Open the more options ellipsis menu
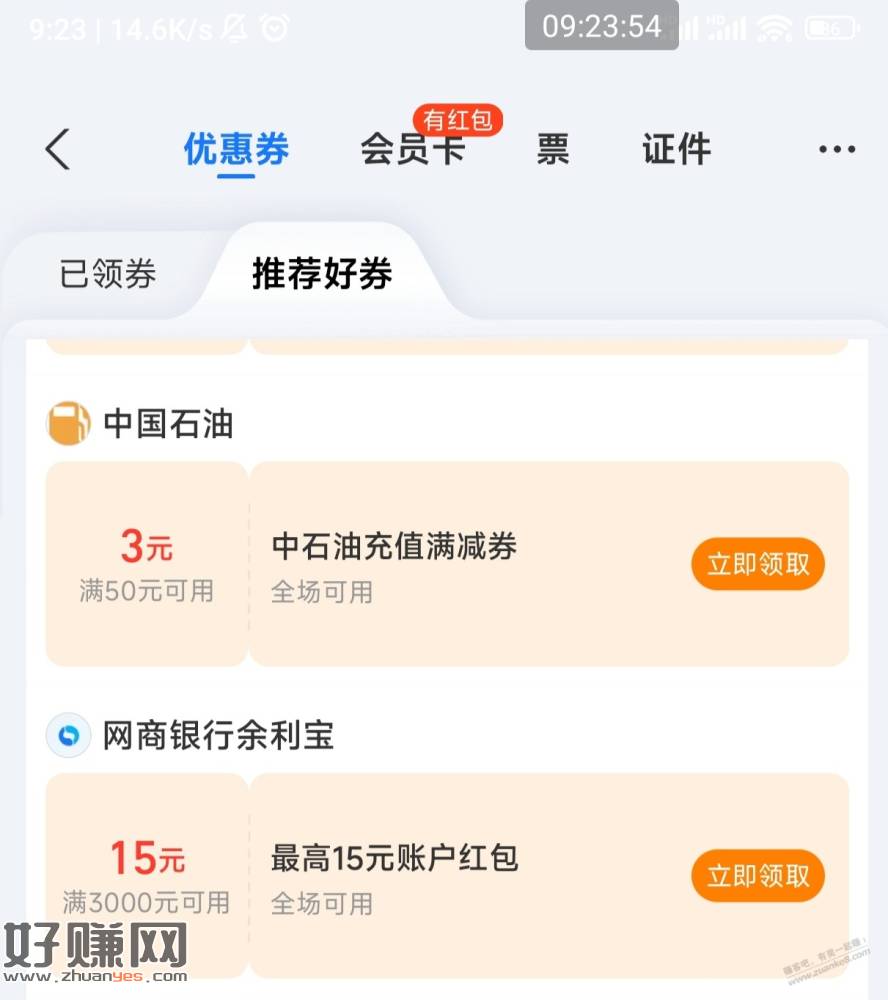Viewport: 888px width, 1000px height. point(836,148)
